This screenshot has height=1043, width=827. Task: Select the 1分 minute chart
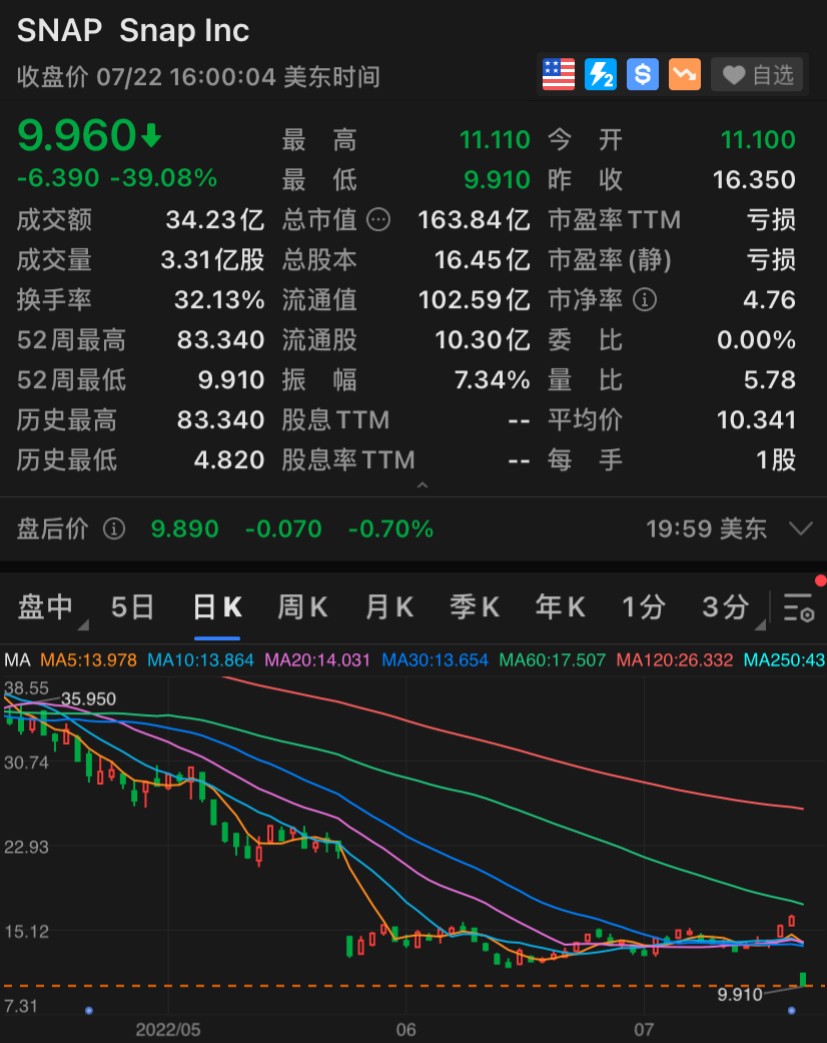click(643, 606)
